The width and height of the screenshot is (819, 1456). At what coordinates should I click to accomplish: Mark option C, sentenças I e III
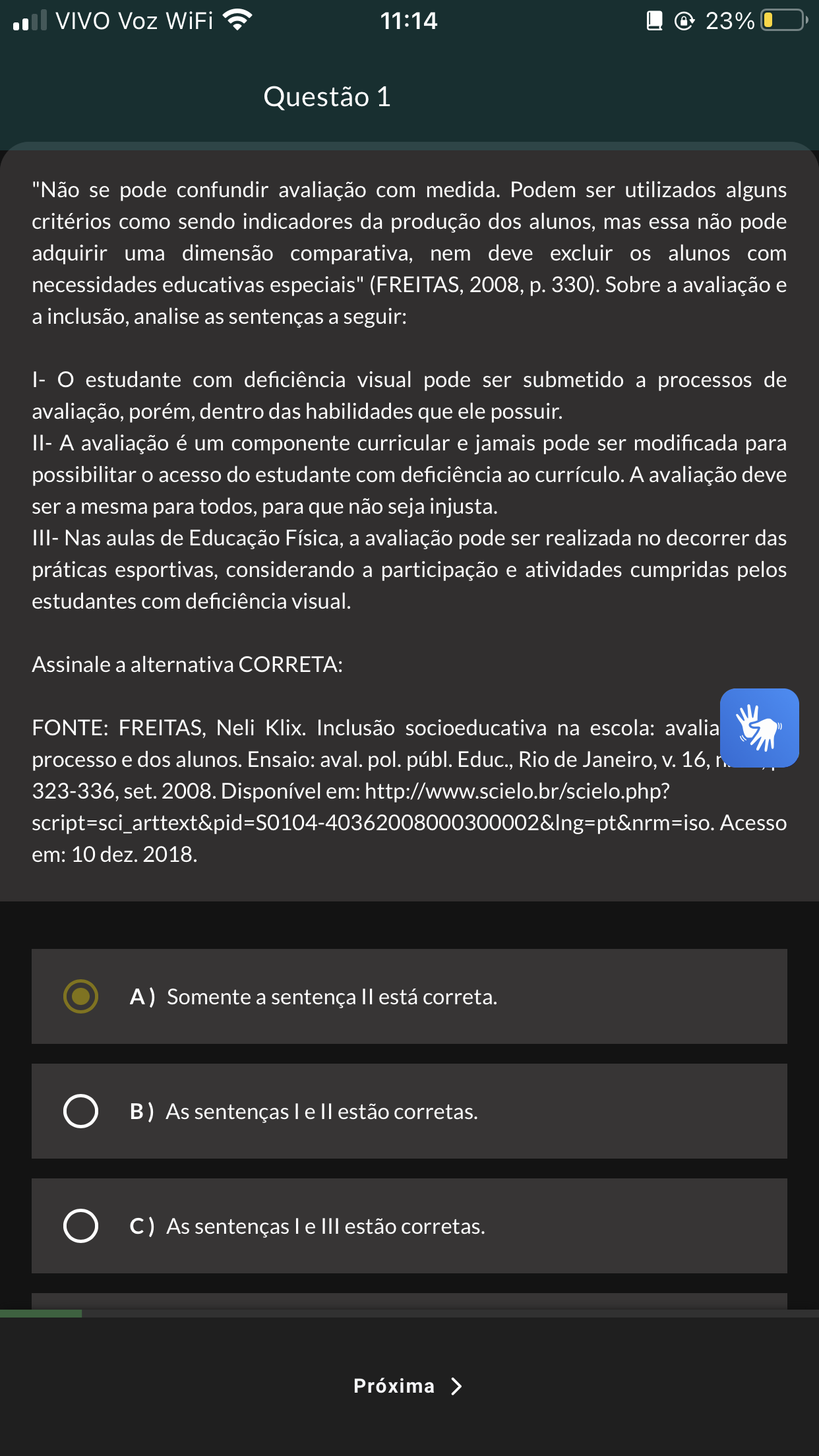click(80, 1226)
